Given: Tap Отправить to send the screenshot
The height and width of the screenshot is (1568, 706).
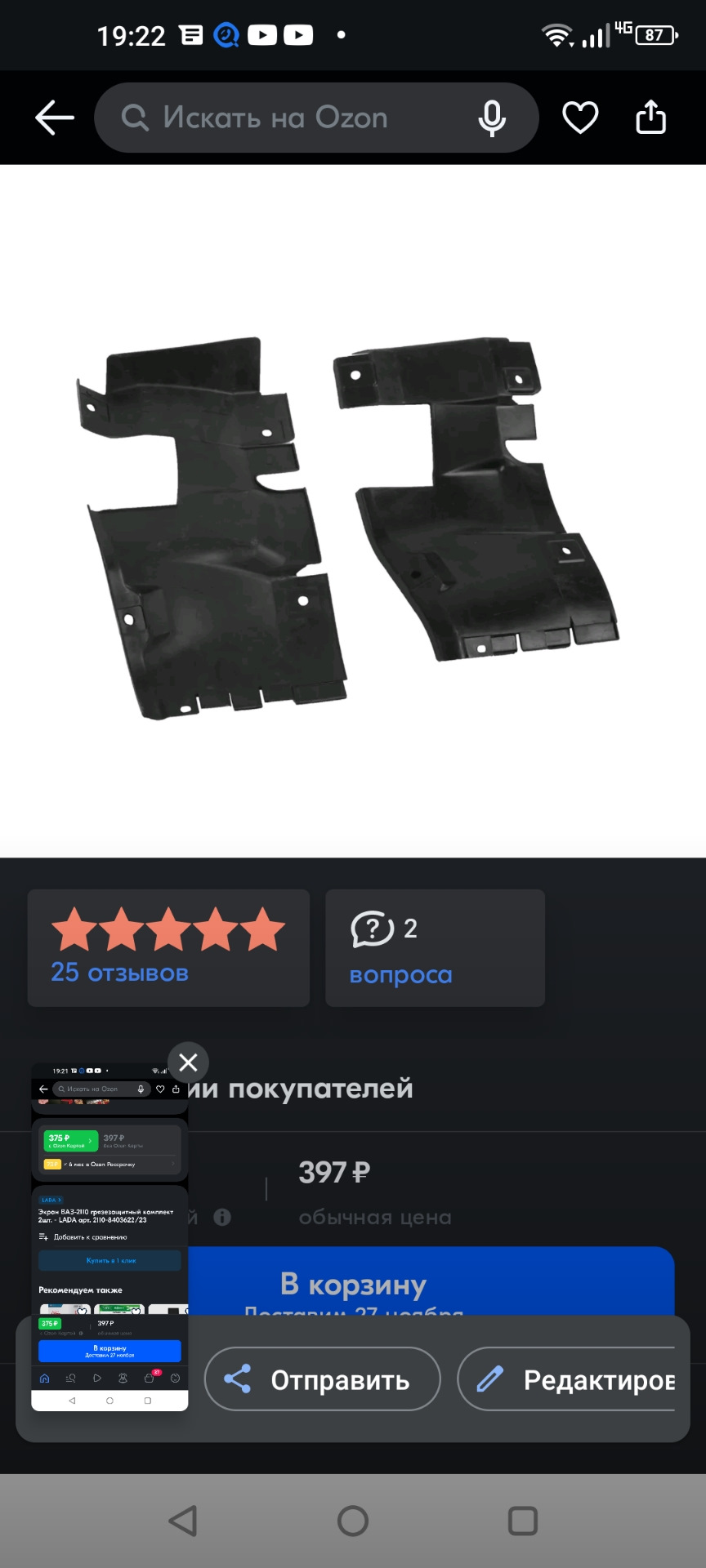Looking at the screenshot, I should [322, 1379].
